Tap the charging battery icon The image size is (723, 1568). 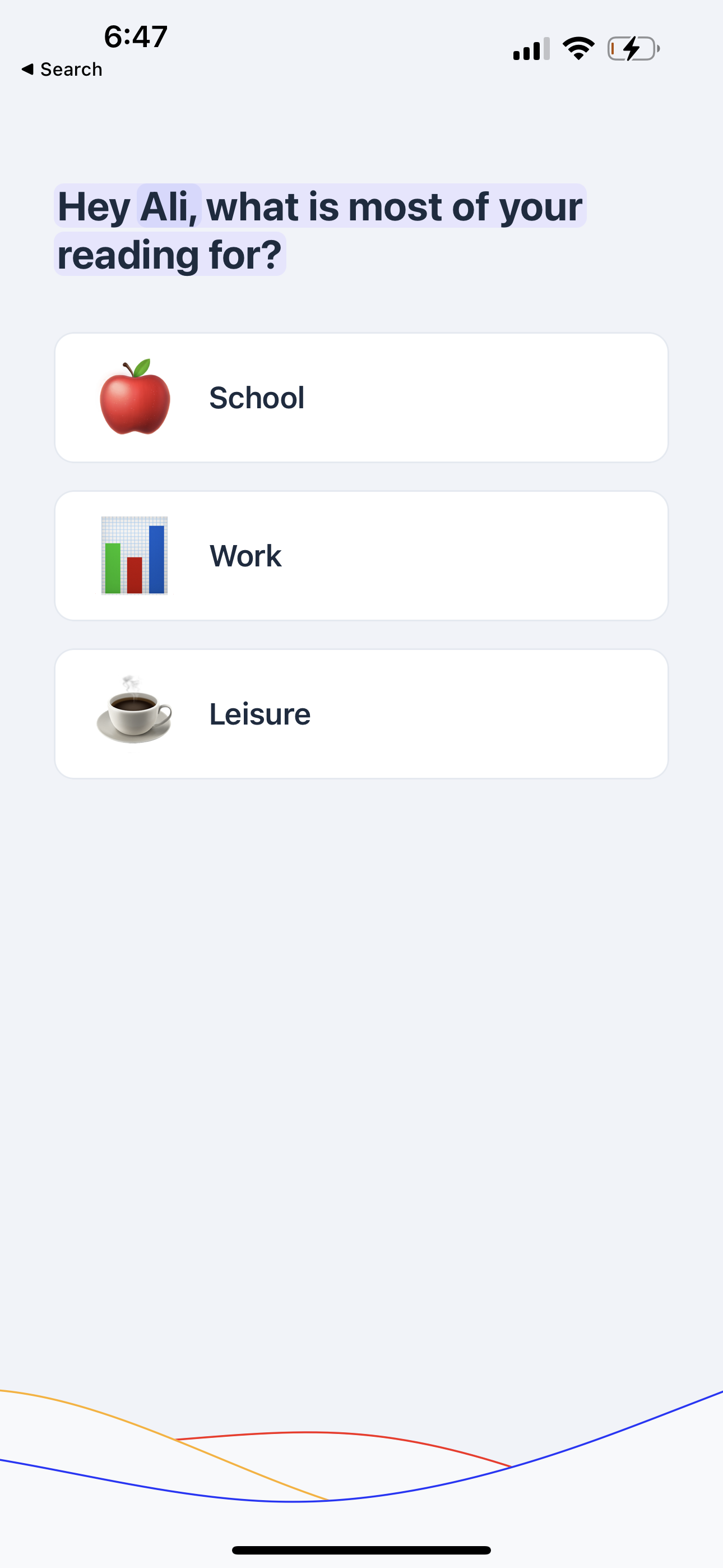coord(632,48)
